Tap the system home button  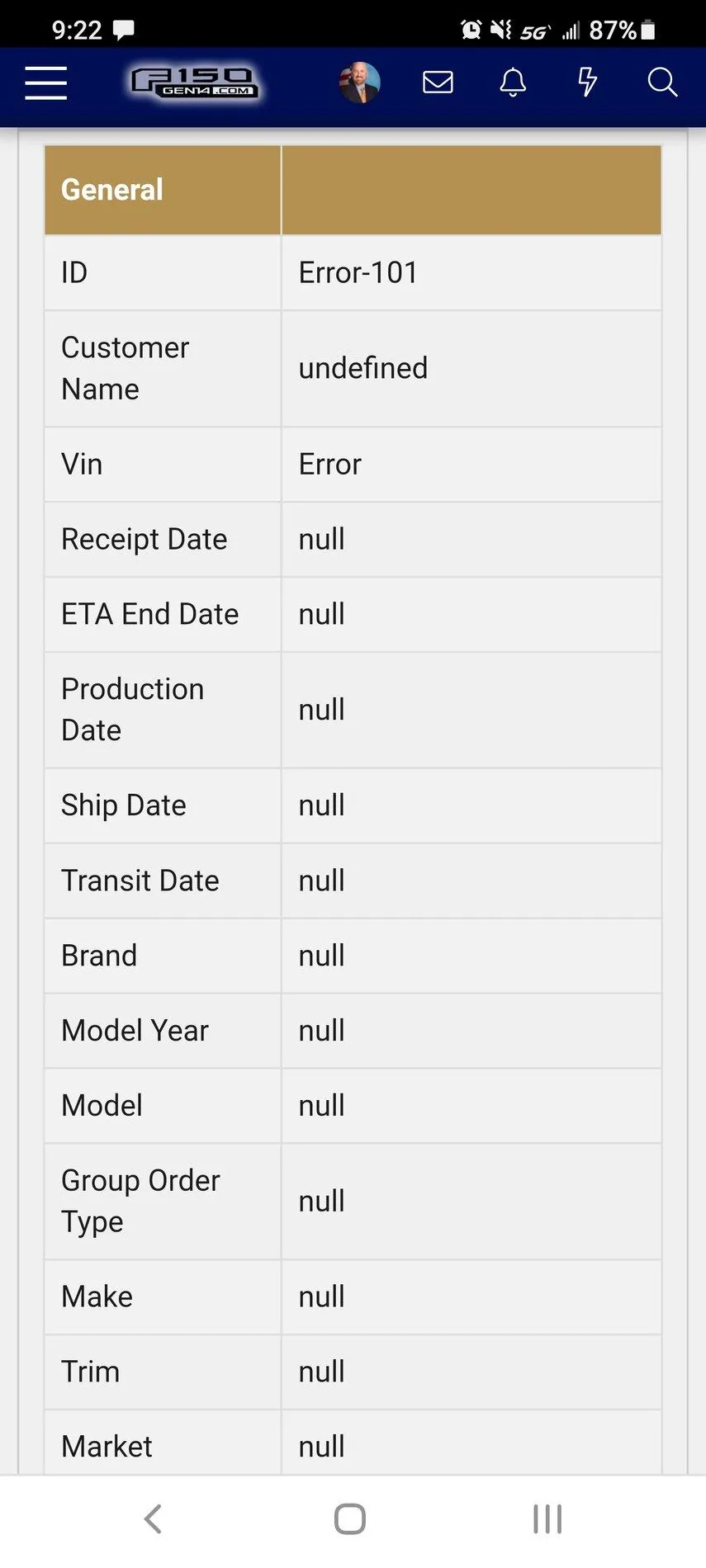pyautogui.click(x=350, y=1518)
